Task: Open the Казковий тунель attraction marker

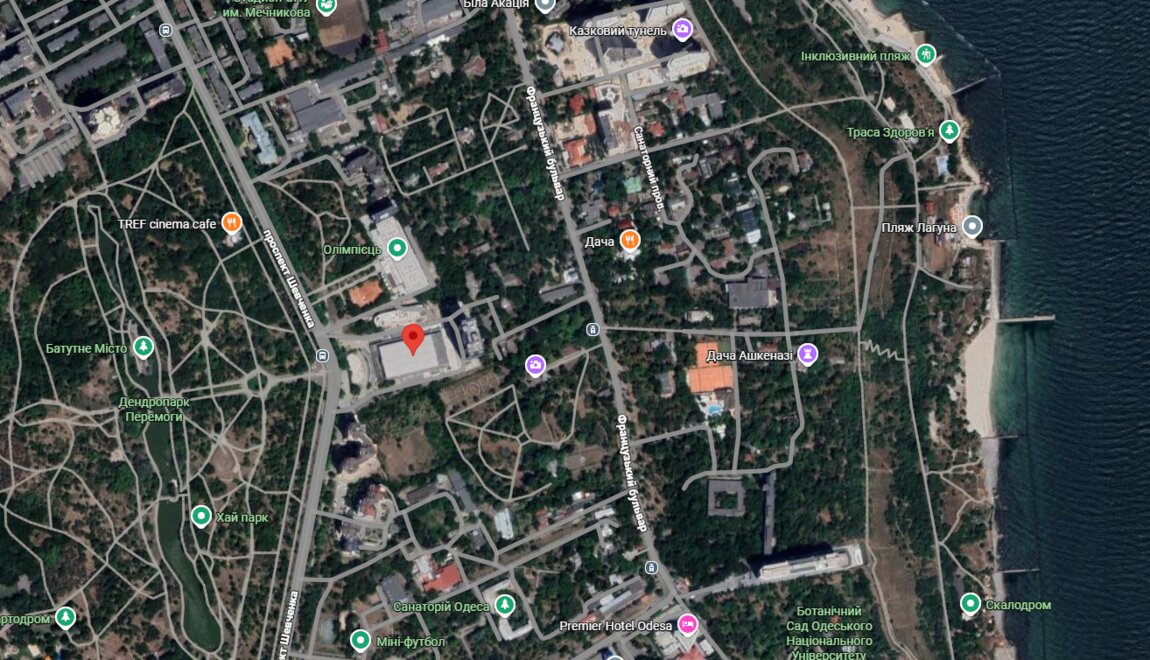Action: pos(682,31)
